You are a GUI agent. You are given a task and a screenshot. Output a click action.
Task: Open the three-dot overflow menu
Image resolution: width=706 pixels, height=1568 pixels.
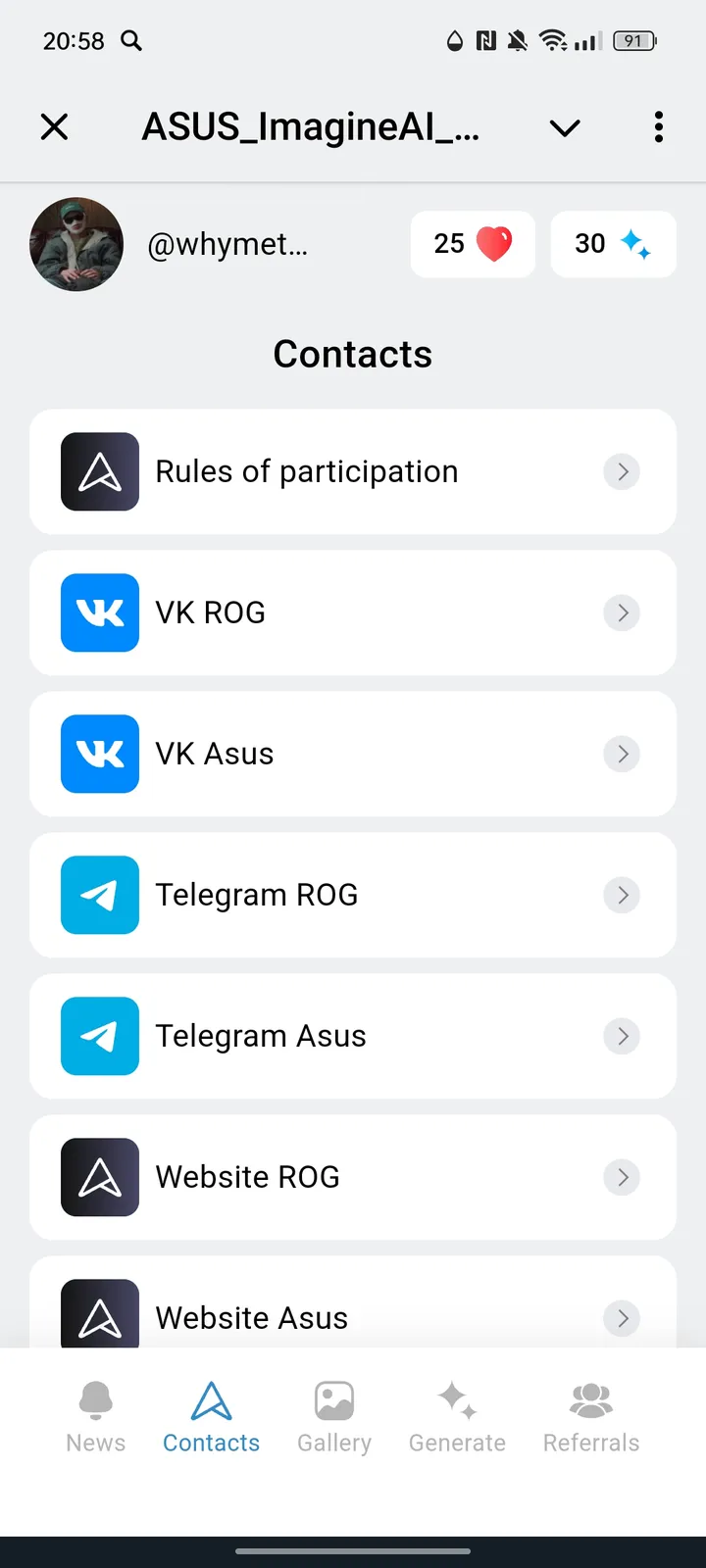658,126
